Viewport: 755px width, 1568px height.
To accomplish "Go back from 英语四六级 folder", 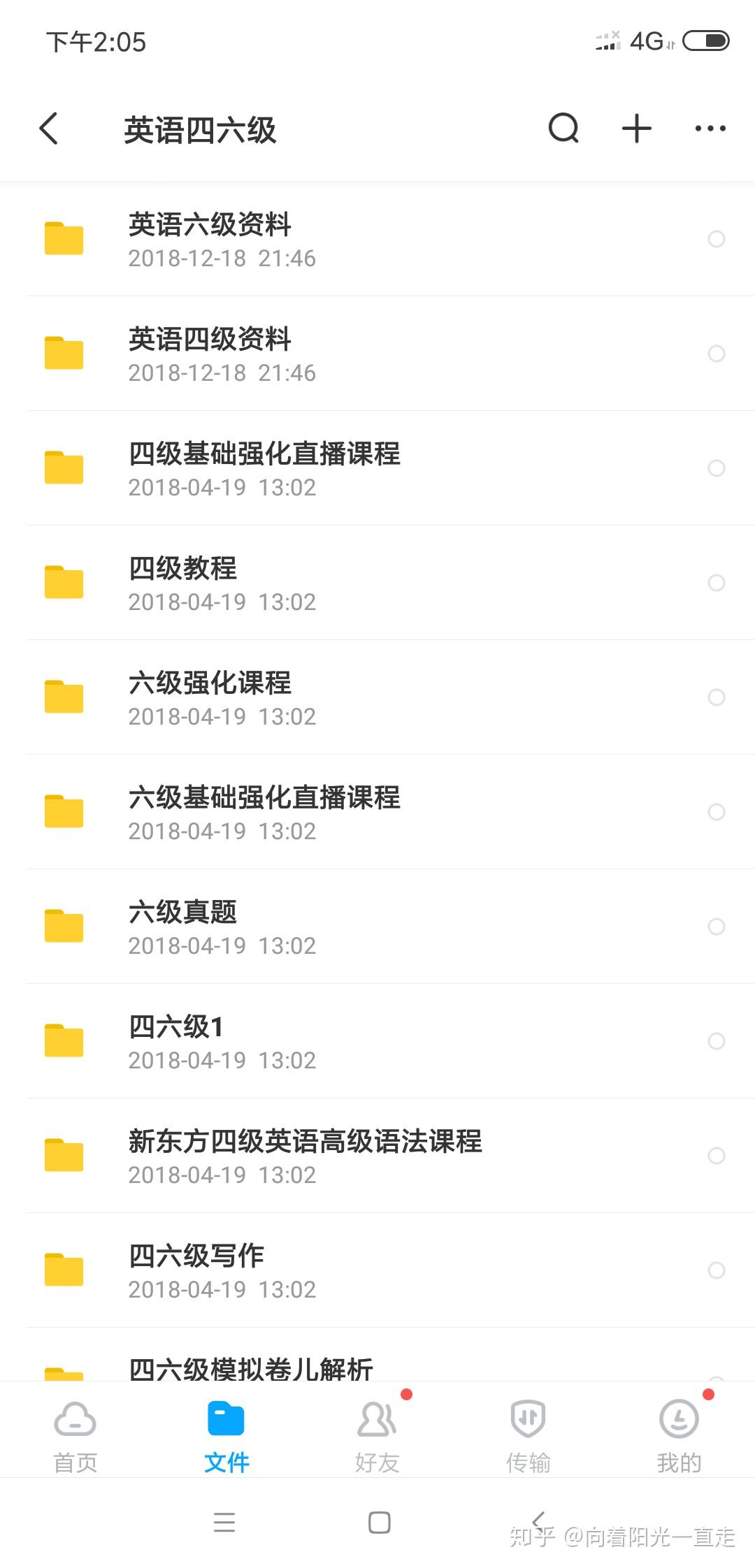I will 49,129.
